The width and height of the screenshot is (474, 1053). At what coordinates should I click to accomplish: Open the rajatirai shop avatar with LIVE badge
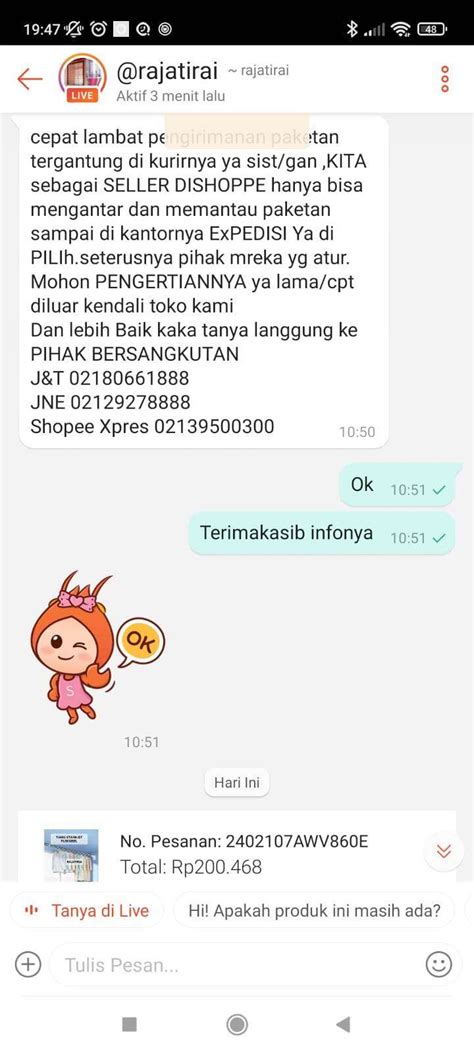pos(83,78)
